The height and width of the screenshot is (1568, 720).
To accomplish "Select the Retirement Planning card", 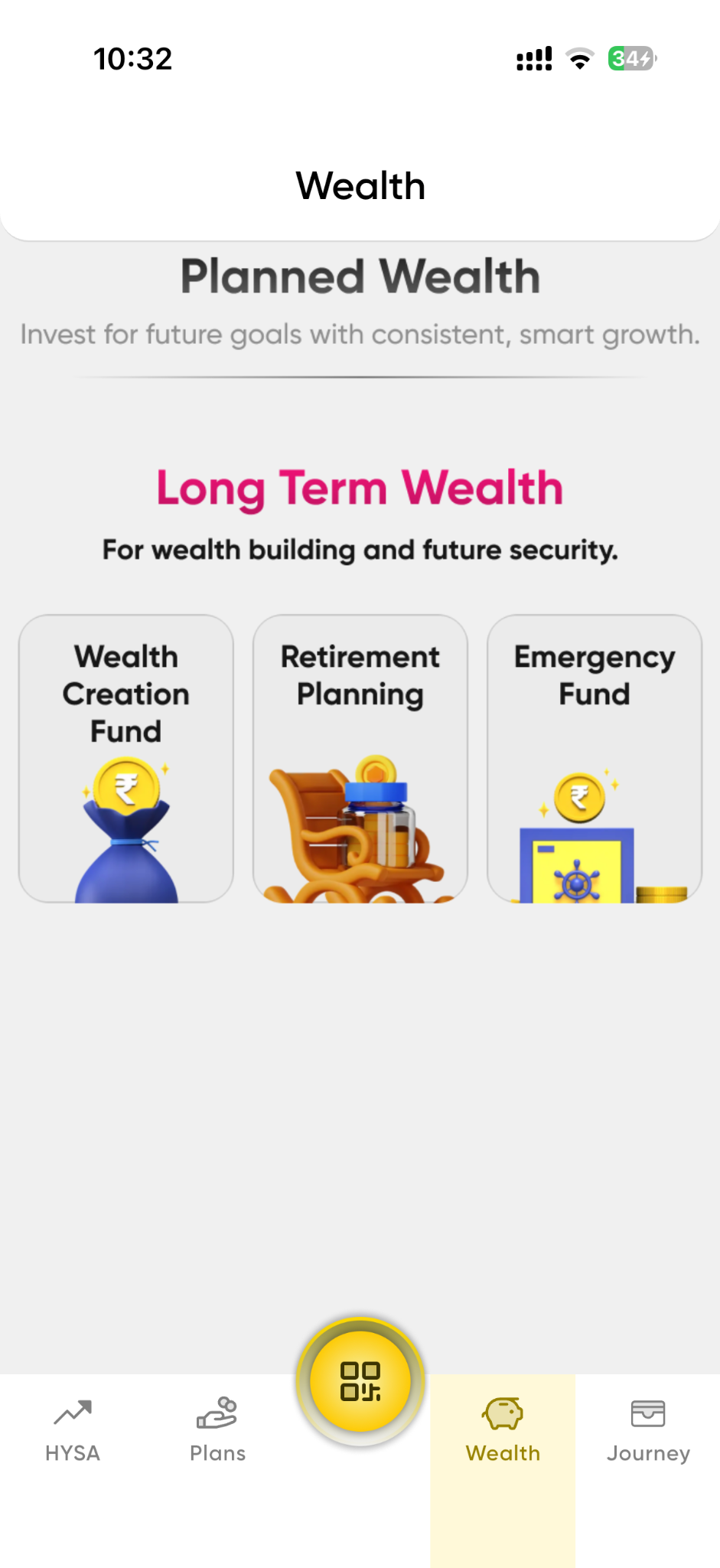I will click(360, 759).
